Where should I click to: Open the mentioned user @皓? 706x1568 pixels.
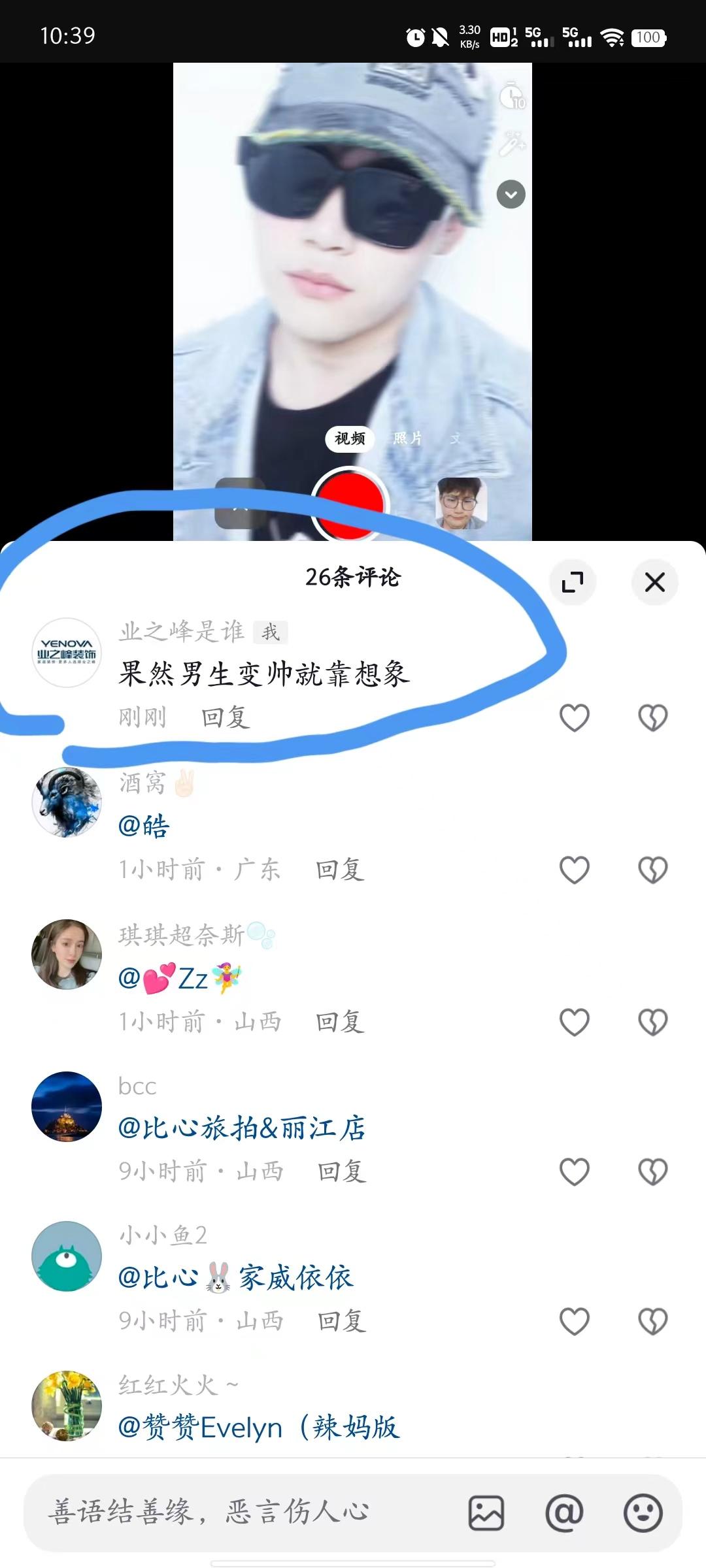[x=144, y=826]
